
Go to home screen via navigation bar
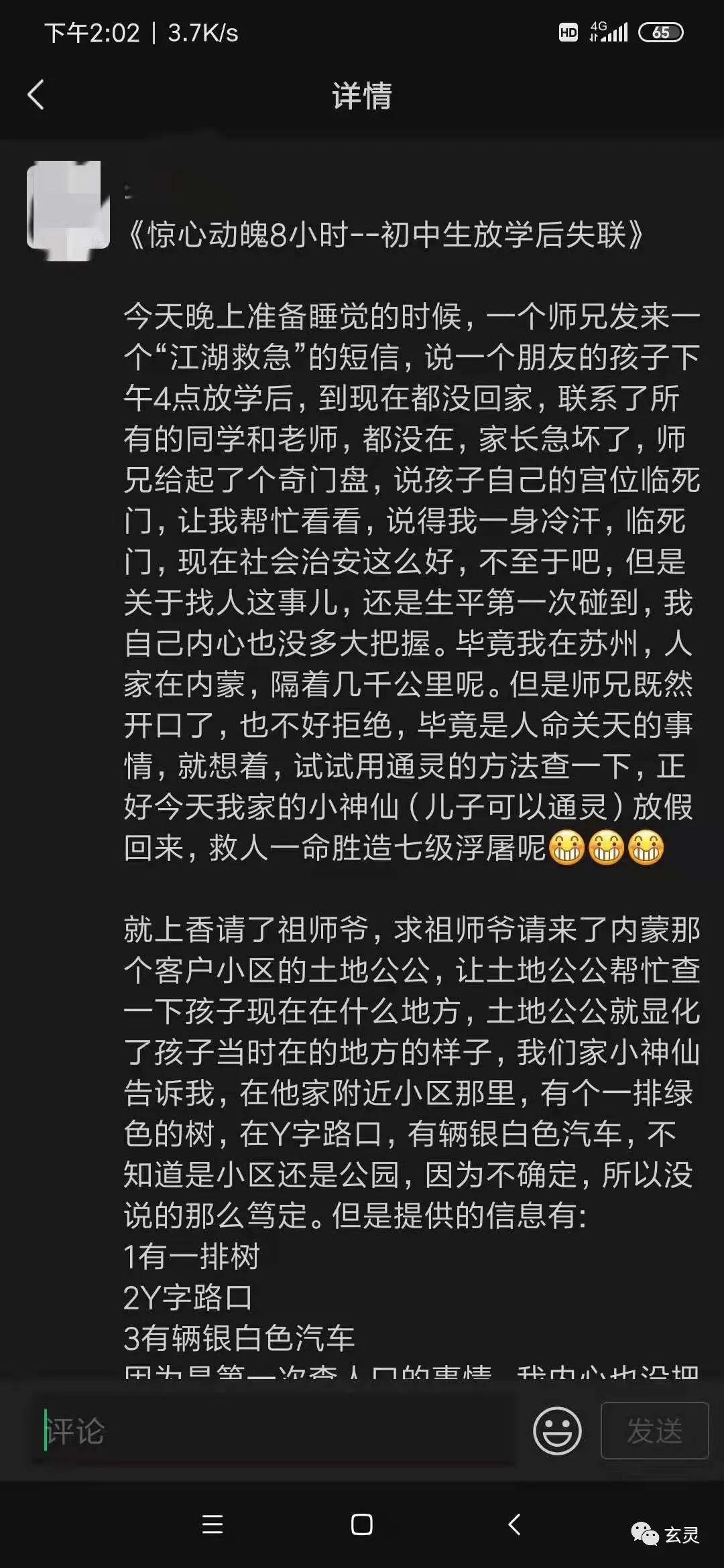(361, 1524)
